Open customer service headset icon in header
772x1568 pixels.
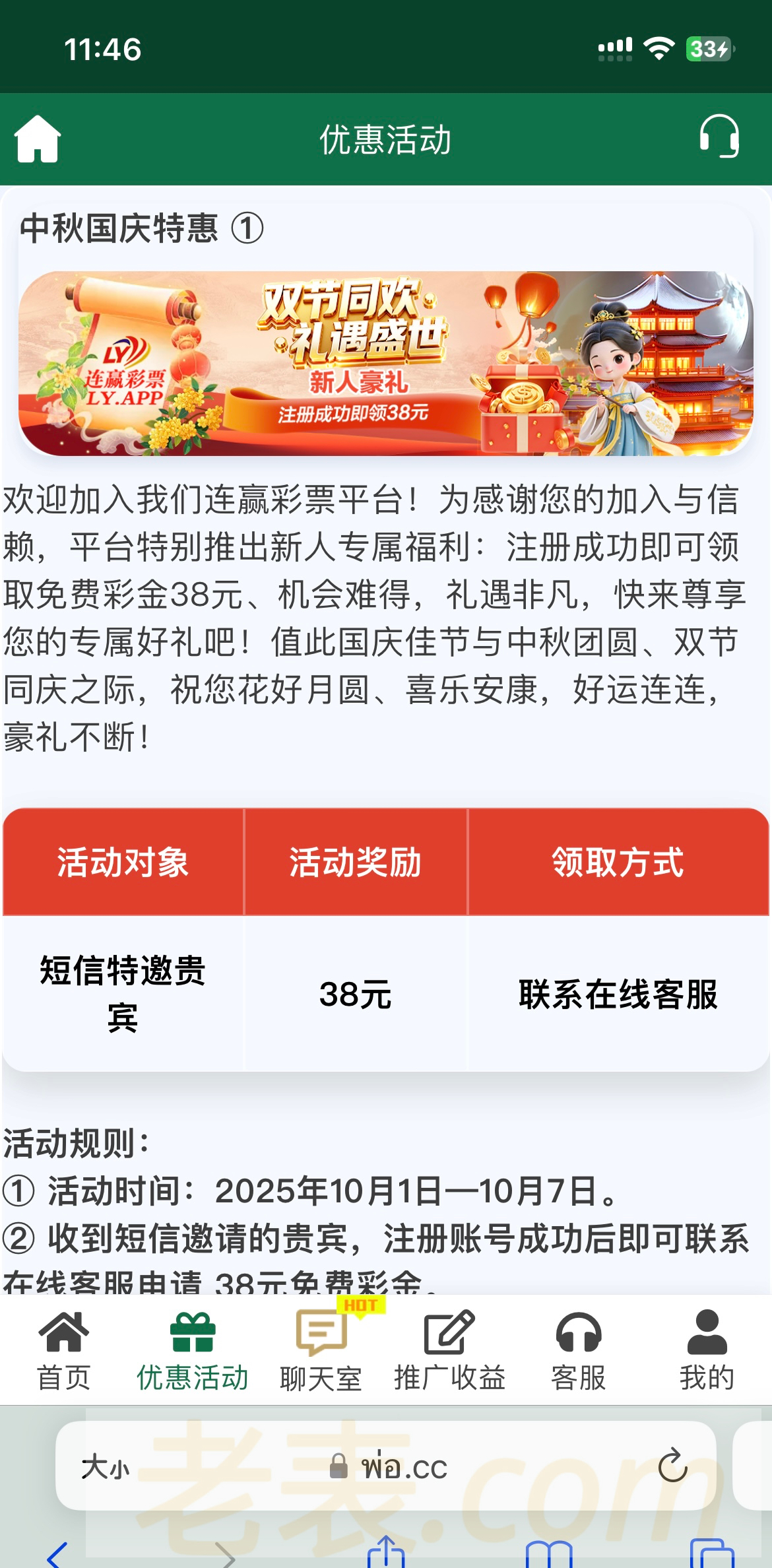[x=719, y=137]
